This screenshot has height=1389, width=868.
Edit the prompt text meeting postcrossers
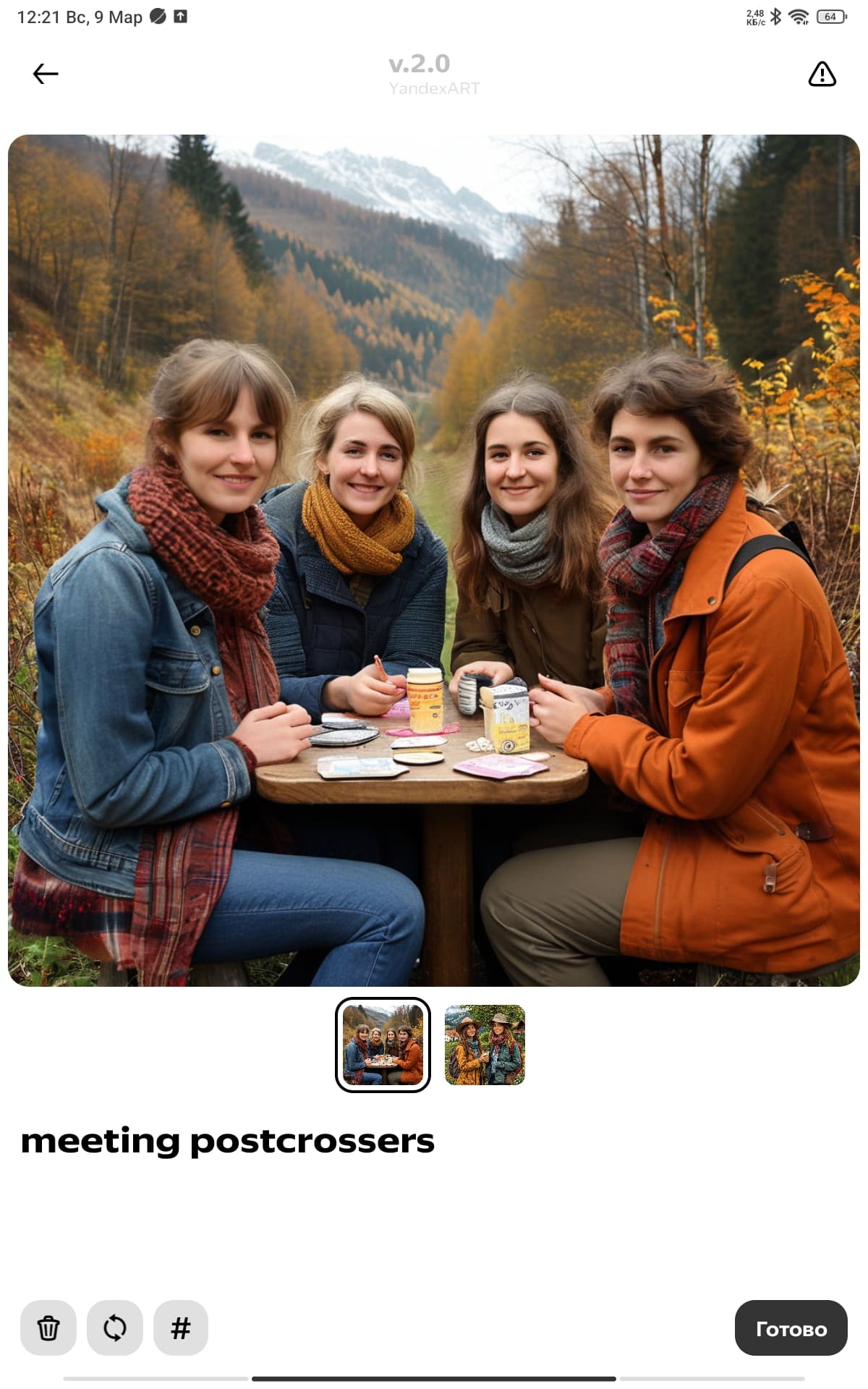[x=228, y=1142]
